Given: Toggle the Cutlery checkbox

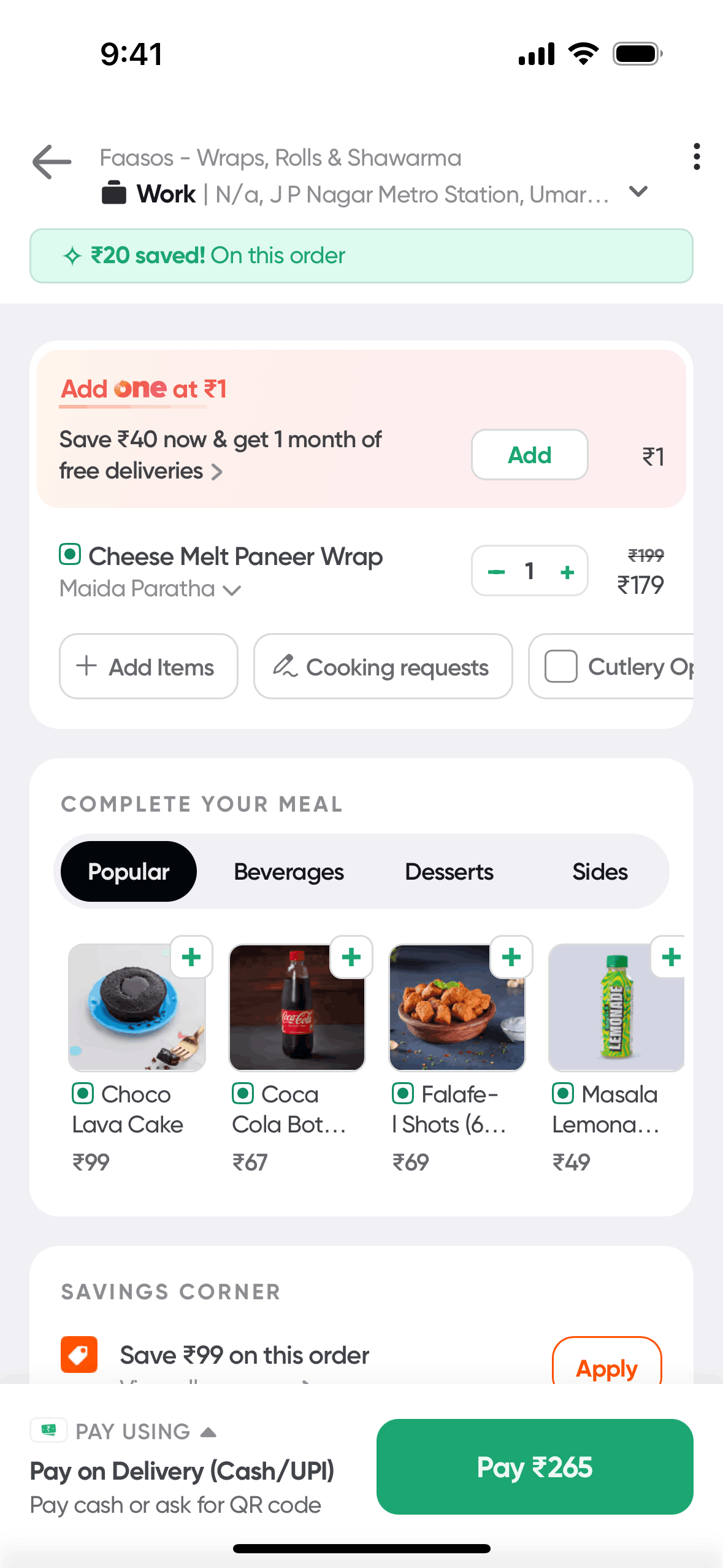Looking at the screenshot, I should (560, 666).
